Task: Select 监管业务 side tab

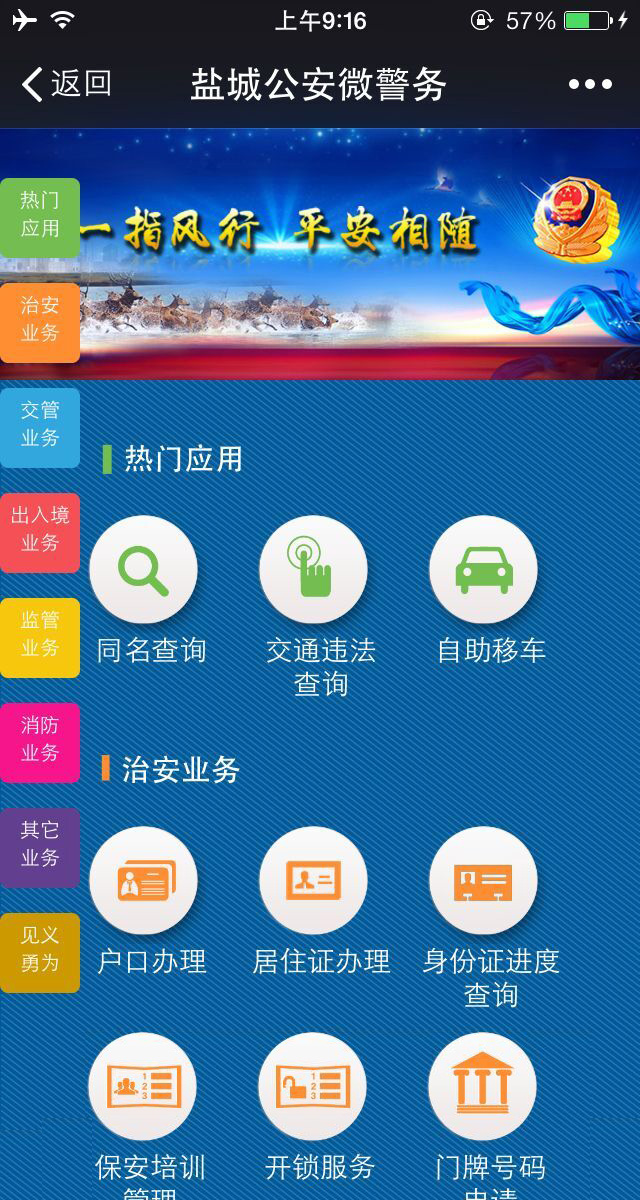Action: point(40,636)
